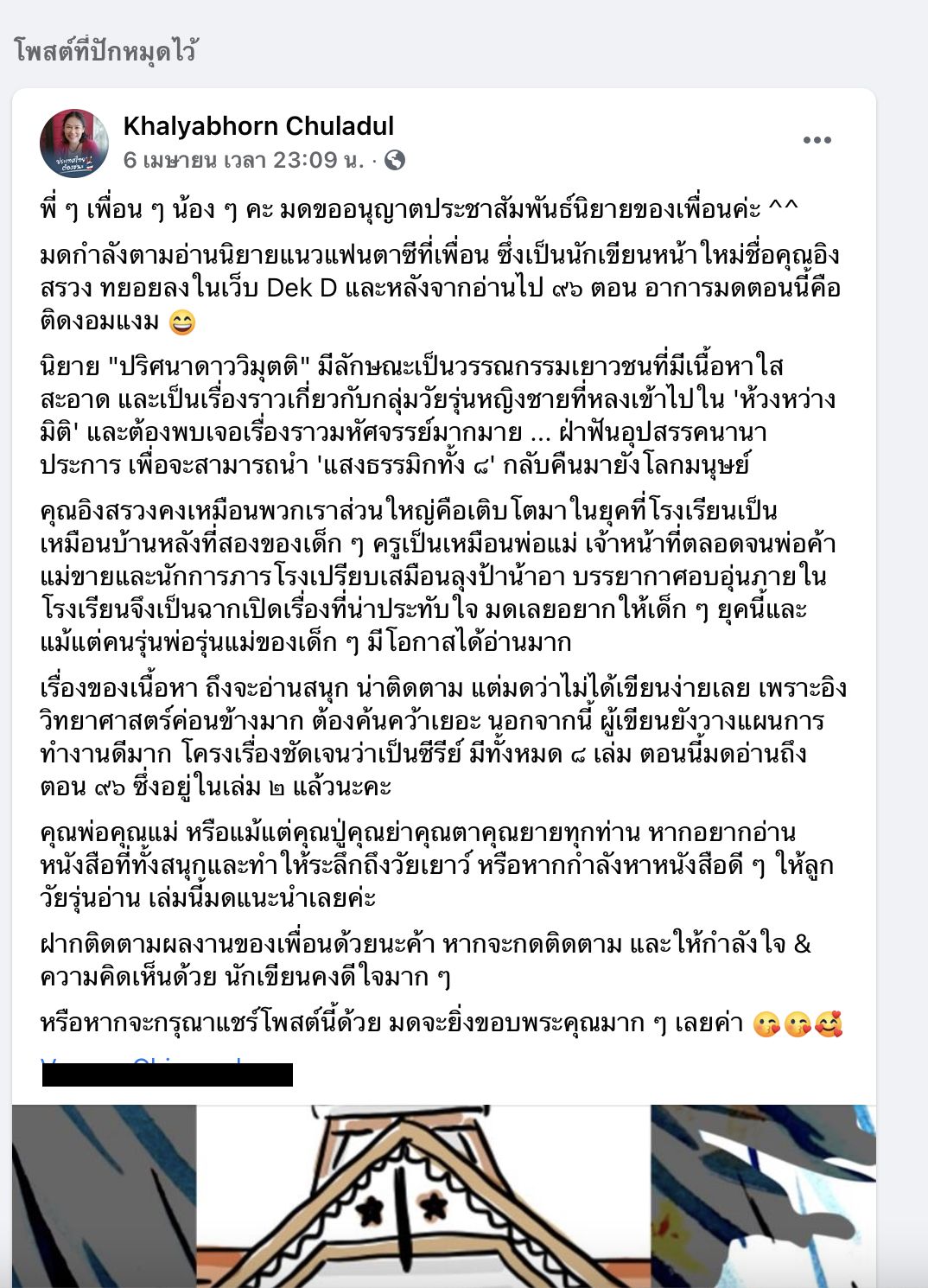Image resolution: width=928 pixels, height=1288 pixels.
Task: Open the post's timestamp 6 เมษายน
Action: pyautogui.click(x=243, y=160)
